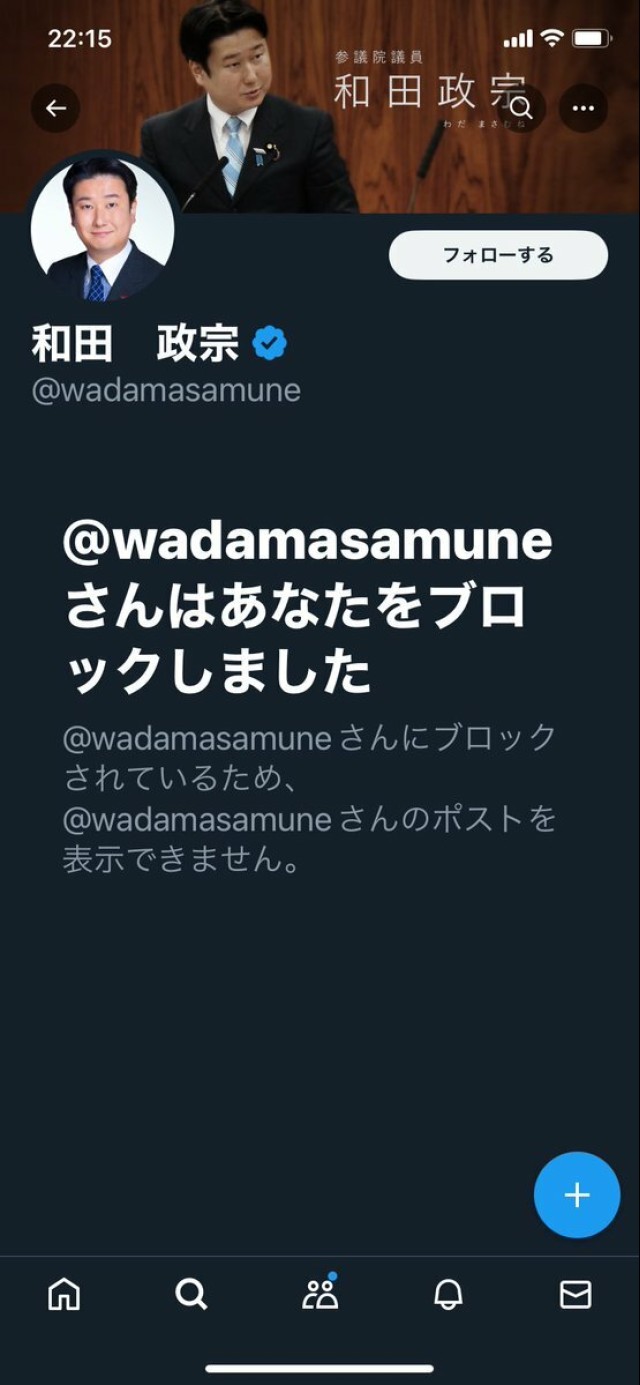This screenshot has height=1385, width=640.
Task: View the profile avatar photo
Action: point(101,229)
